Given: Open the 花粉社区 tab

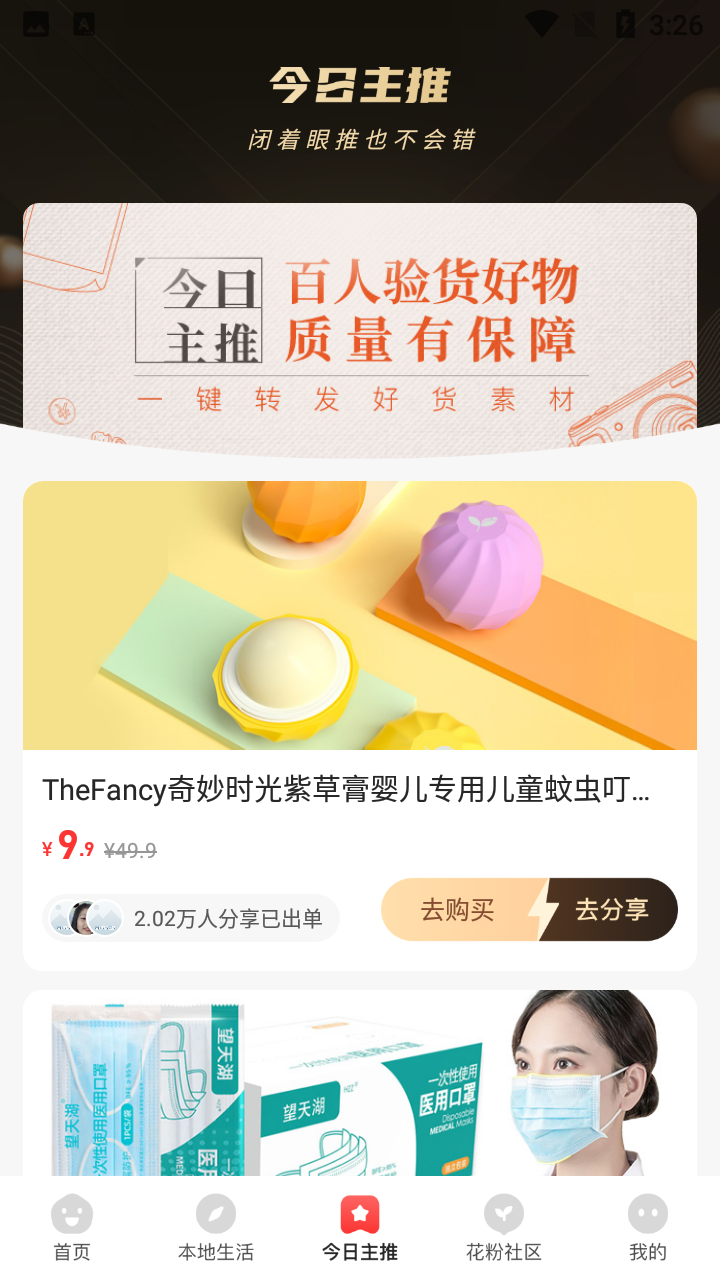Looking at the screenshot, I should tap(504, 1228).
